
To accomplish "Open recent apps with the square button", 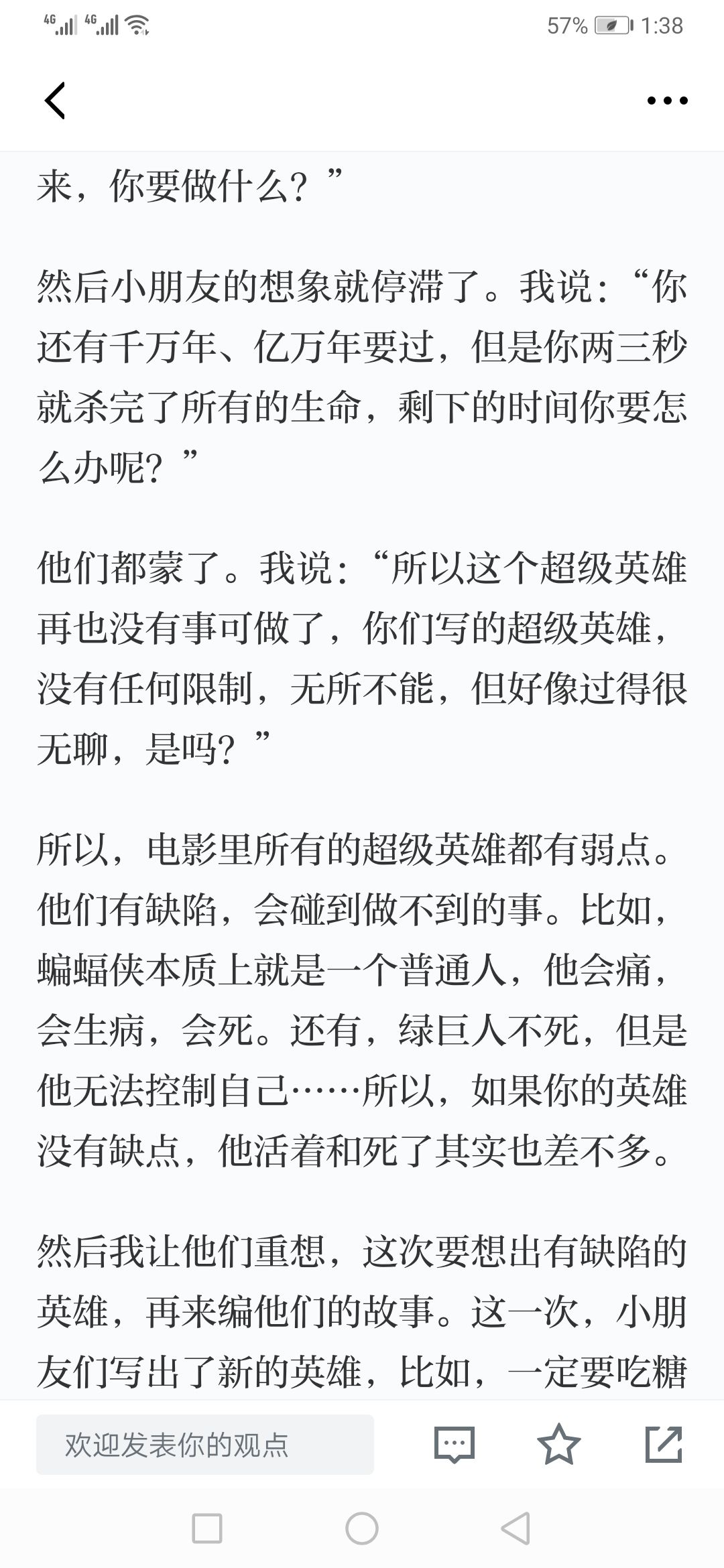I will click(x=207, y=1528).
